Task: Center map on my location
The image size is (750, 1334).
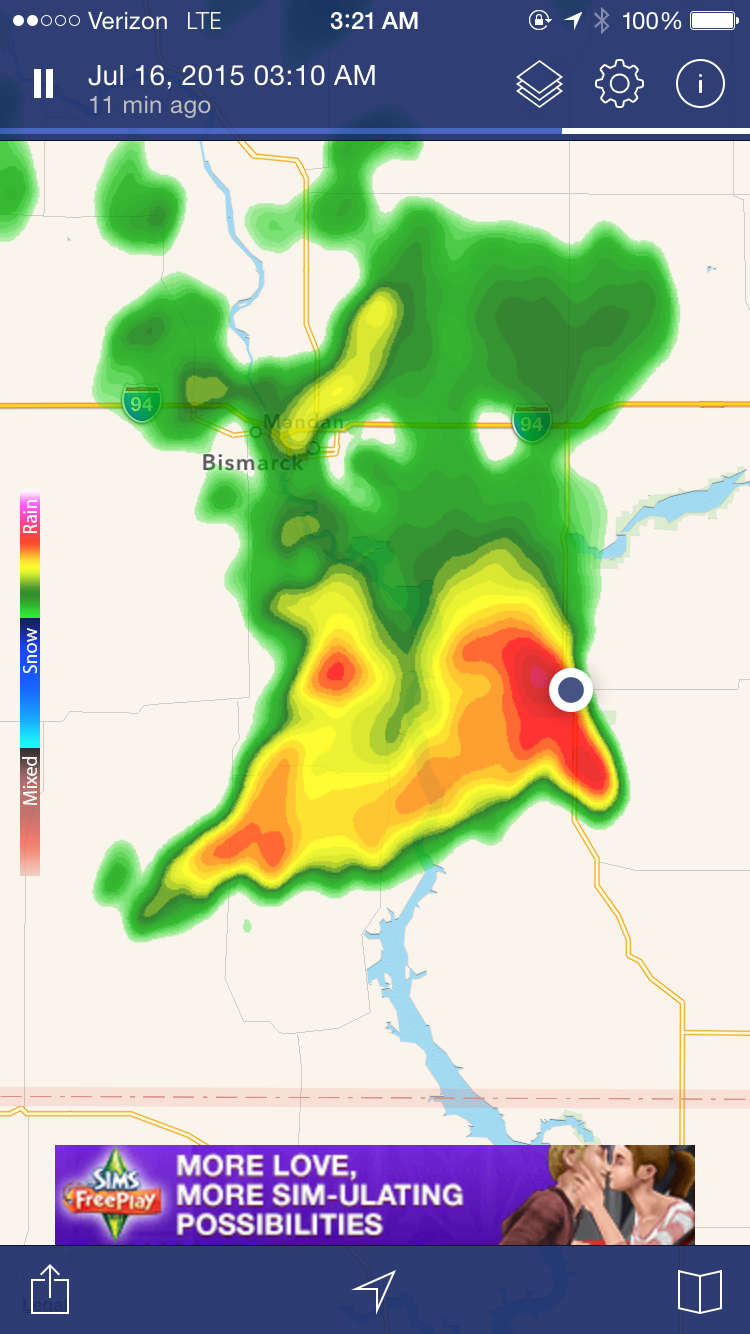Action: 375,1291
